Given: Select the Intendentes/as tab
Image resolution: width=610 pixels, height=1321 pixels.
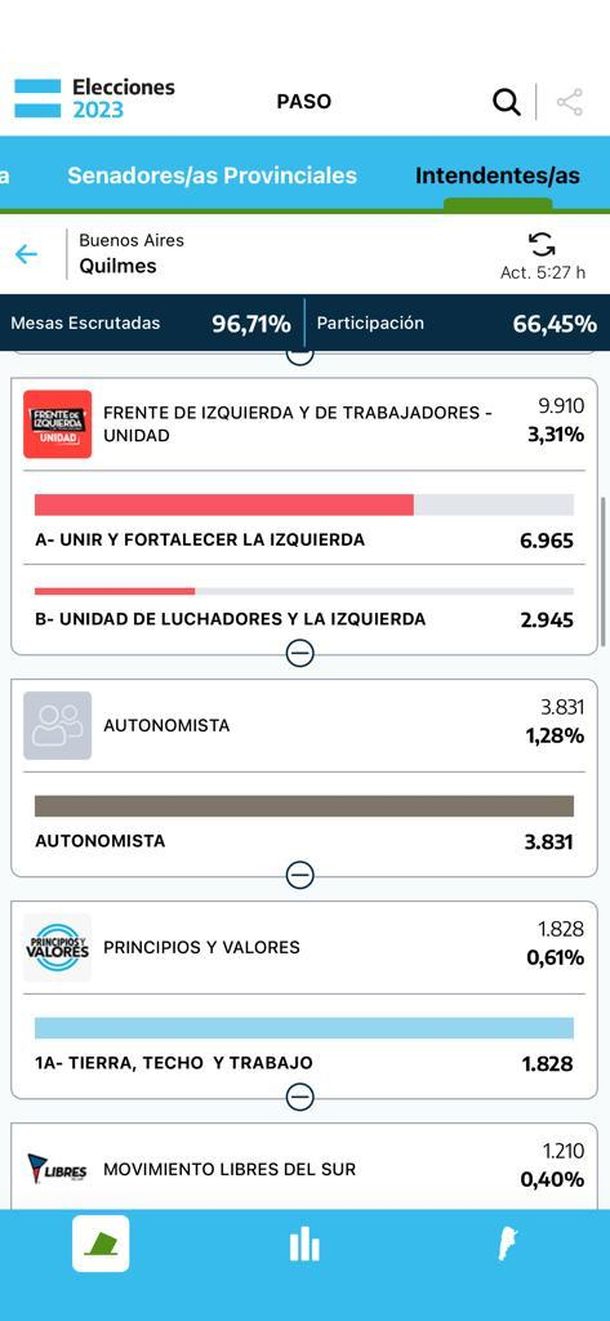Looking at the screenshot, I should pos(497,176).
